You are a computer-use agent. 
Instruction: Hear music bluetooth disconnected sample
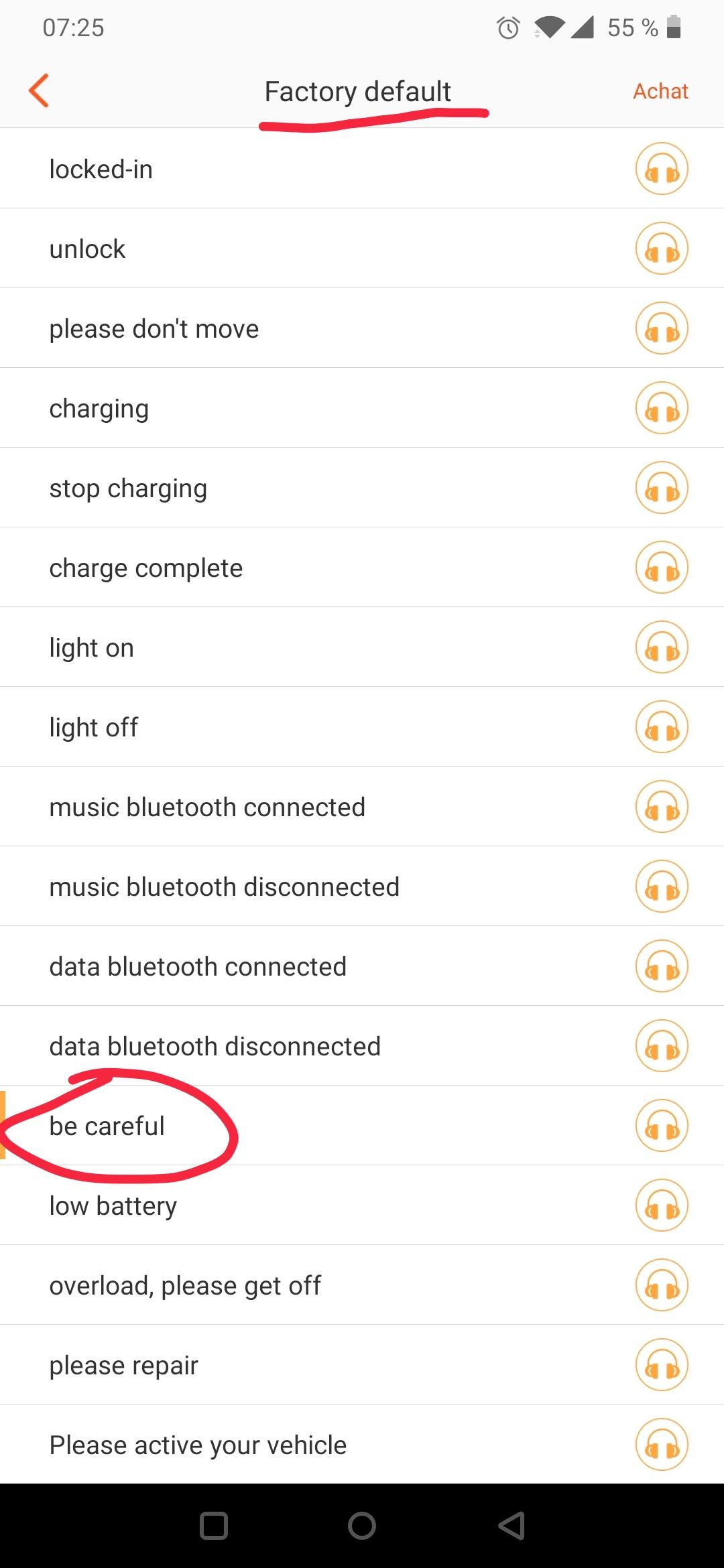[x=662, y=887]
